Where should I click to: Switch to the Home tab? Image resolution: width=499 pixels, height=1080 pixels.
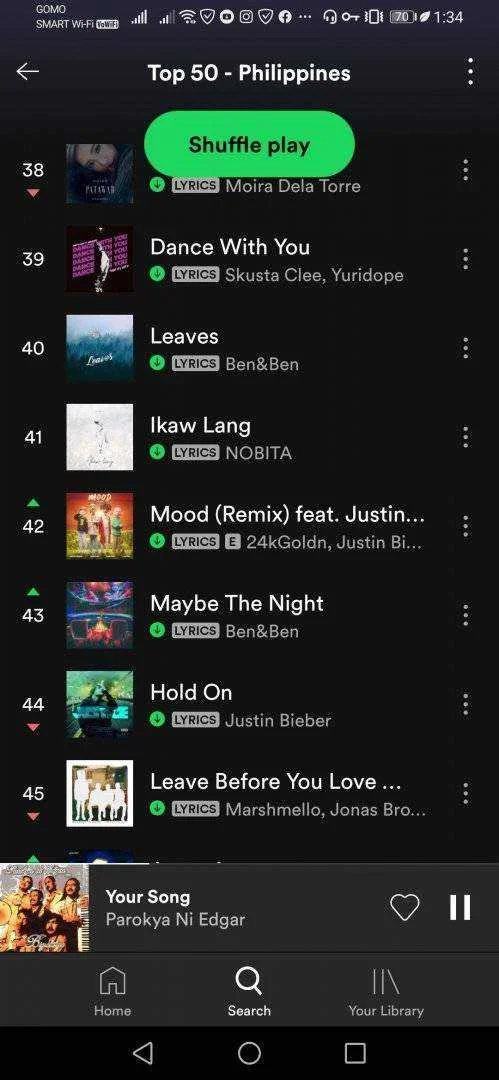click(112, 992)
